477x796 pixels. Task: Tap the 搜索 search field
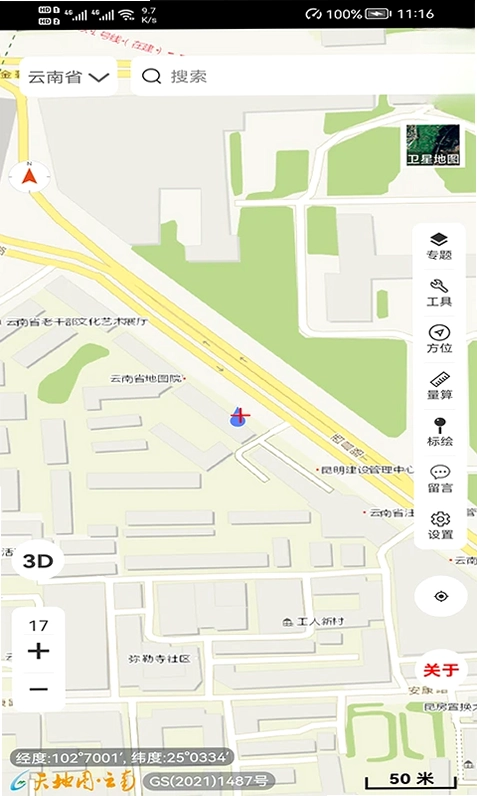303,77
